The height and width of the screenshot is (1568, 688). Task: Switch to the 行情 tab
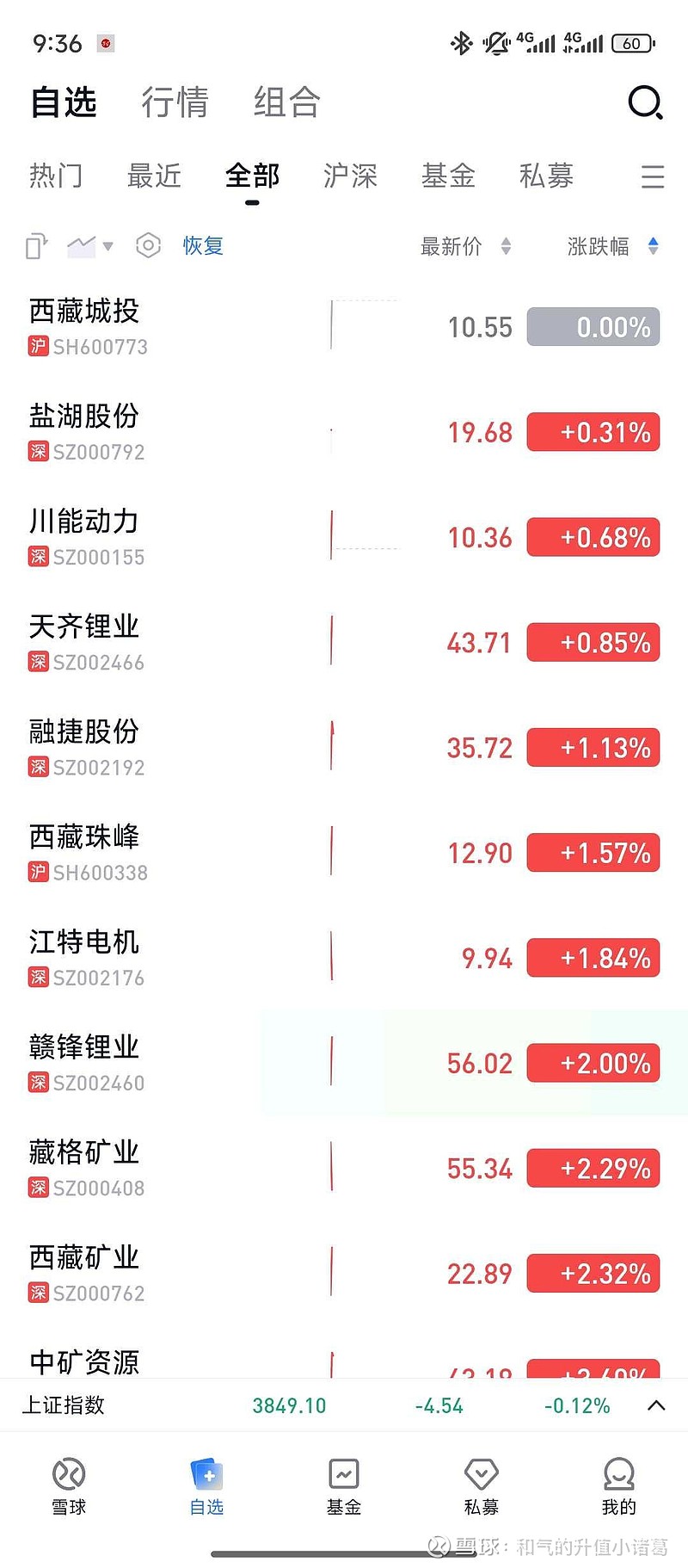click(175, 102)
